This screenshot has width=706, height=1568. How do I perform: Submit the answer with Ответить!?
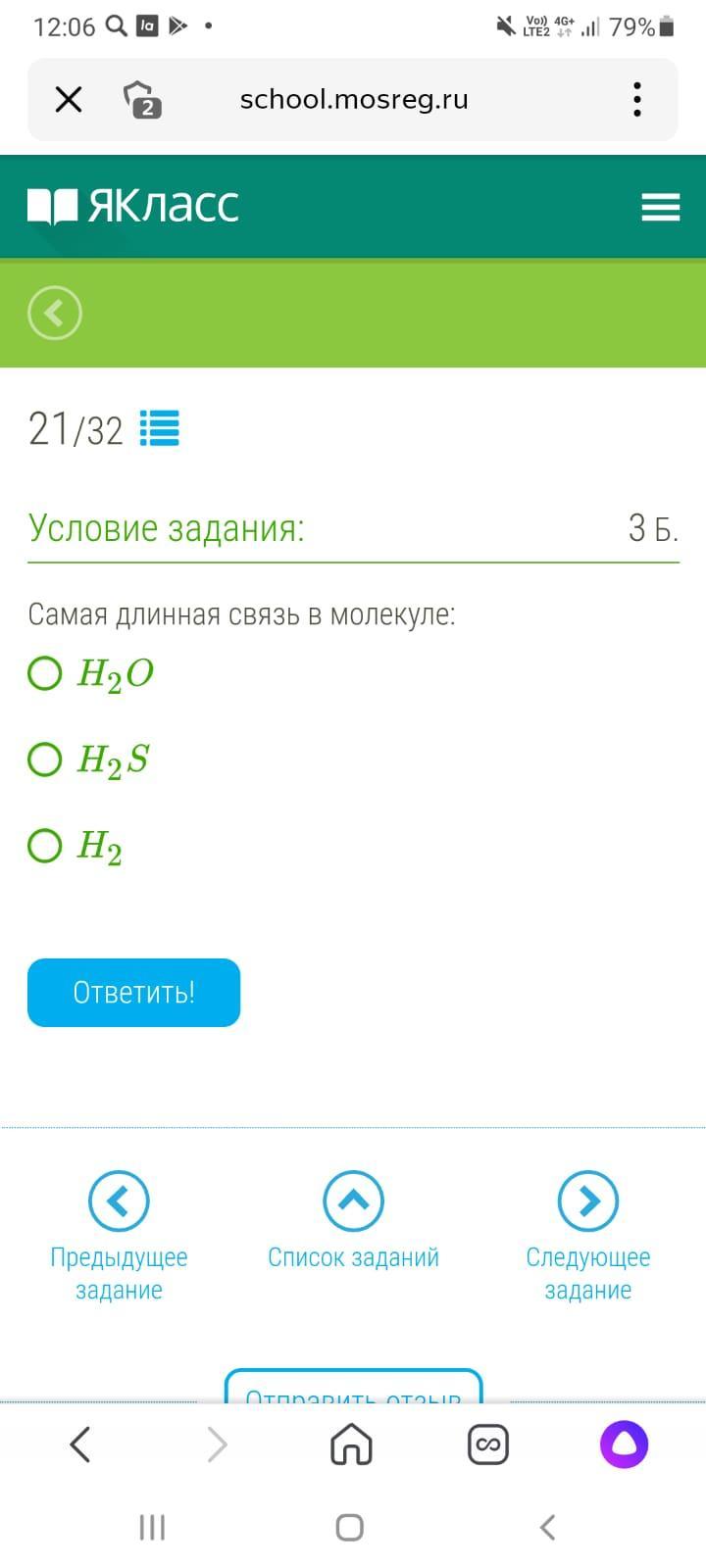(x=133, y=993)
